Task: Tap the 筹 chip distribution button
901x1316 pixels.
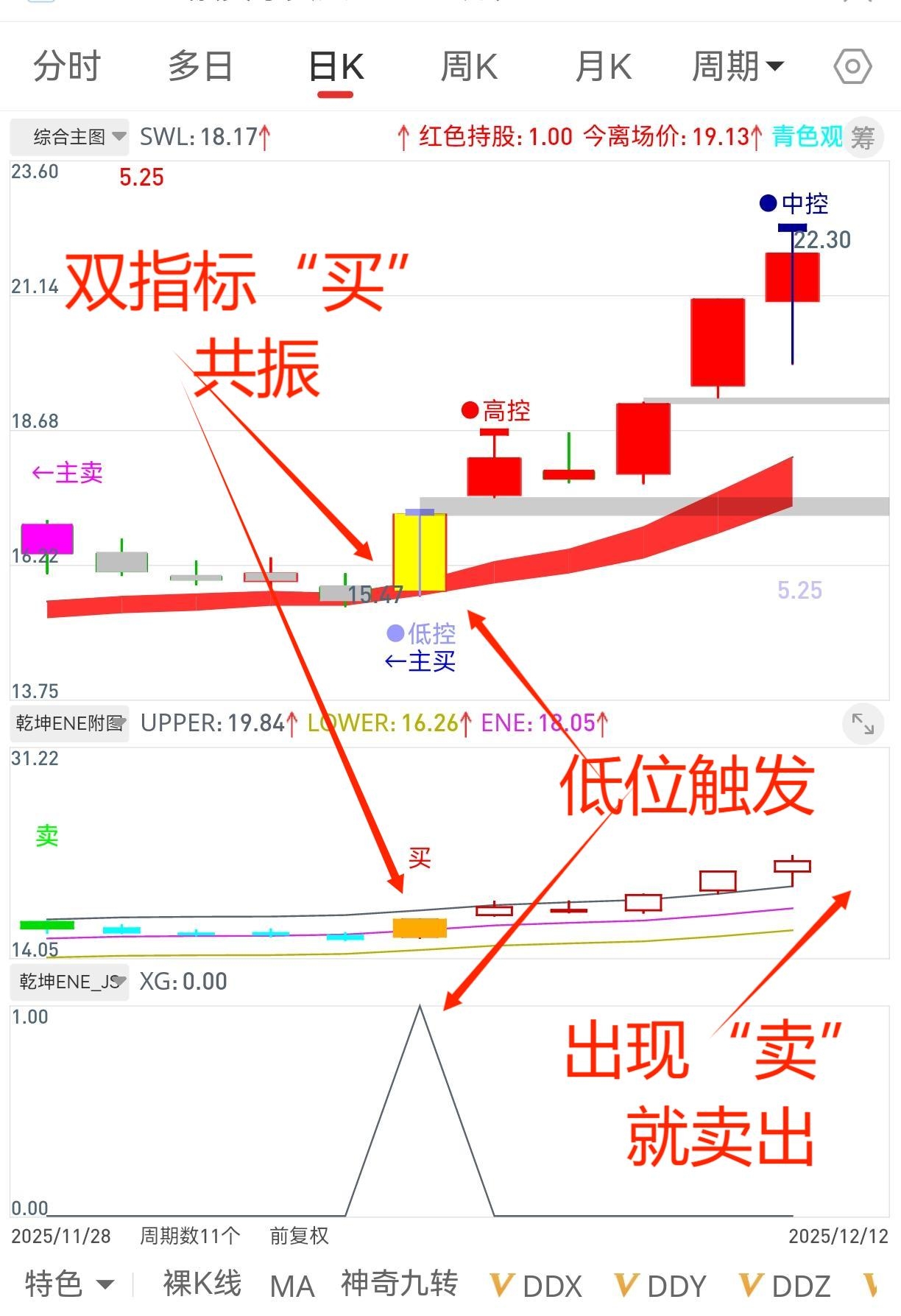Action: pos(862,137)
